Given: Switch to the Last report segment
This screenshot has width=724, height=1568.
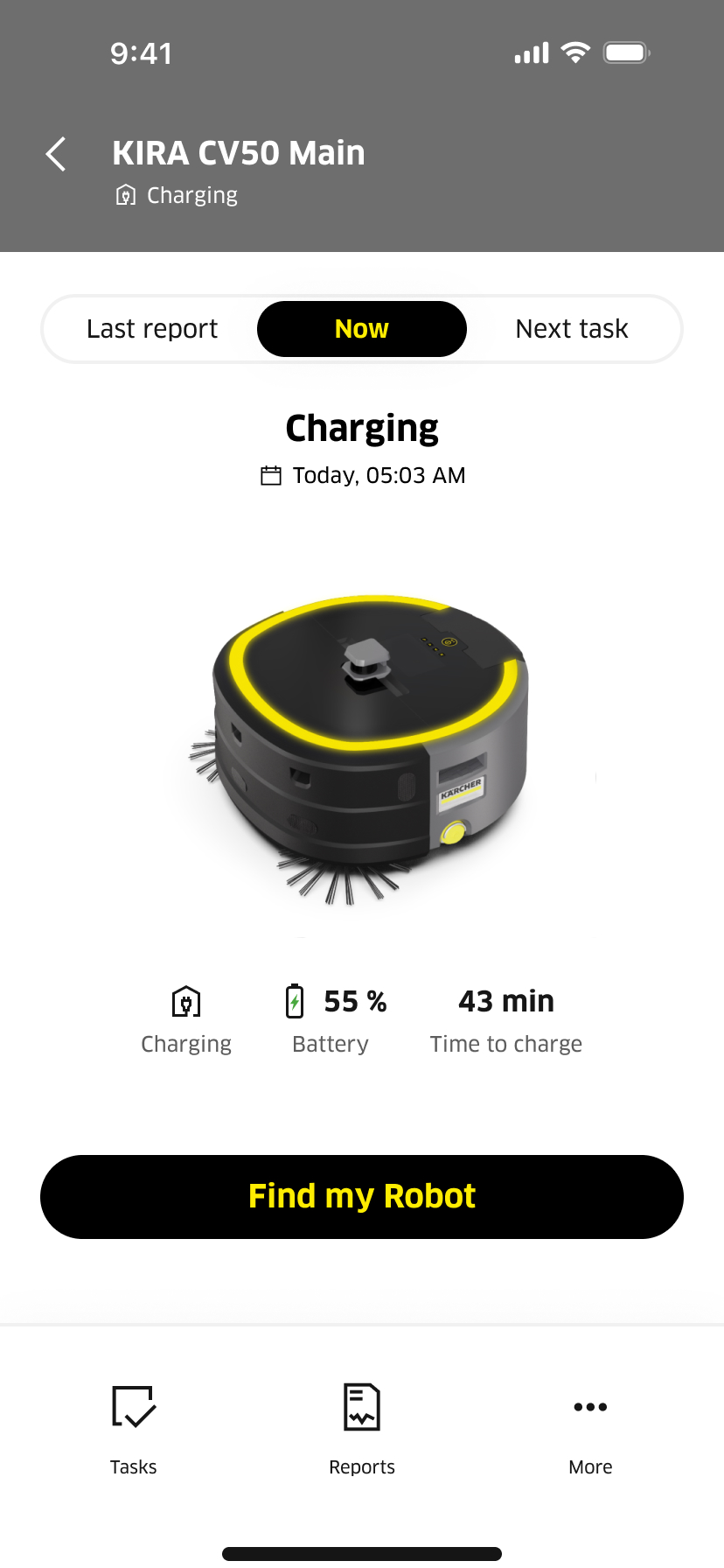Looking at the screenshot, I should tap(152, 329).
